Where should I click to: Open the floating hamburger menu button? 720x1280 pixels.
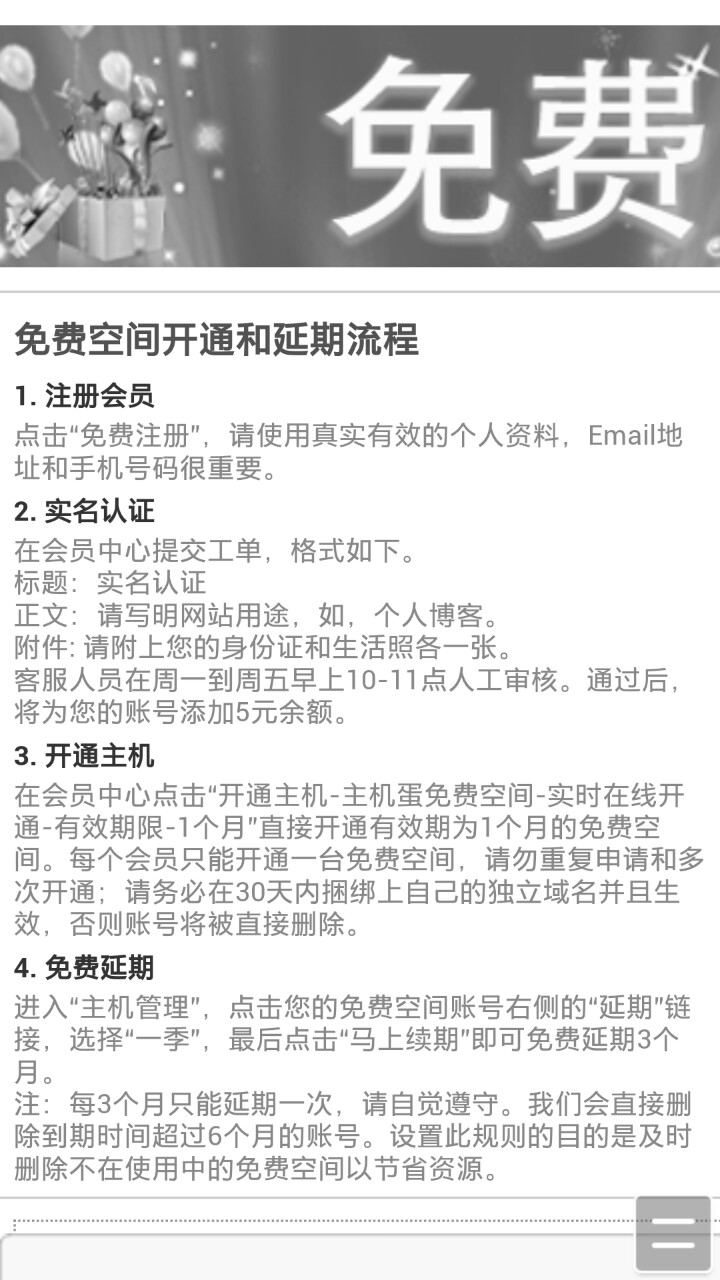[x=673, y=1233]
